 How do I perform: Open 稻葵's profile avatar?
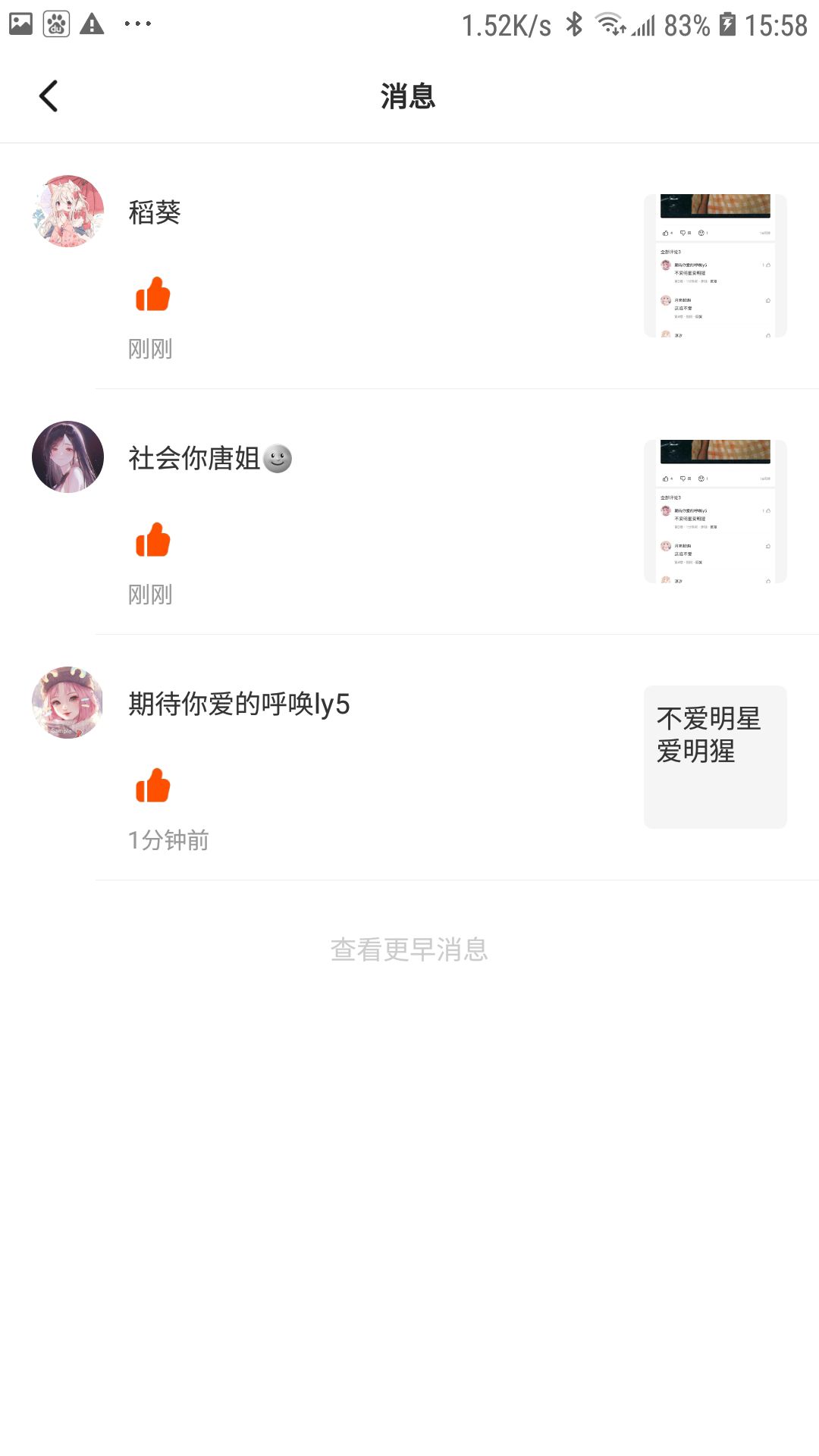68,212
